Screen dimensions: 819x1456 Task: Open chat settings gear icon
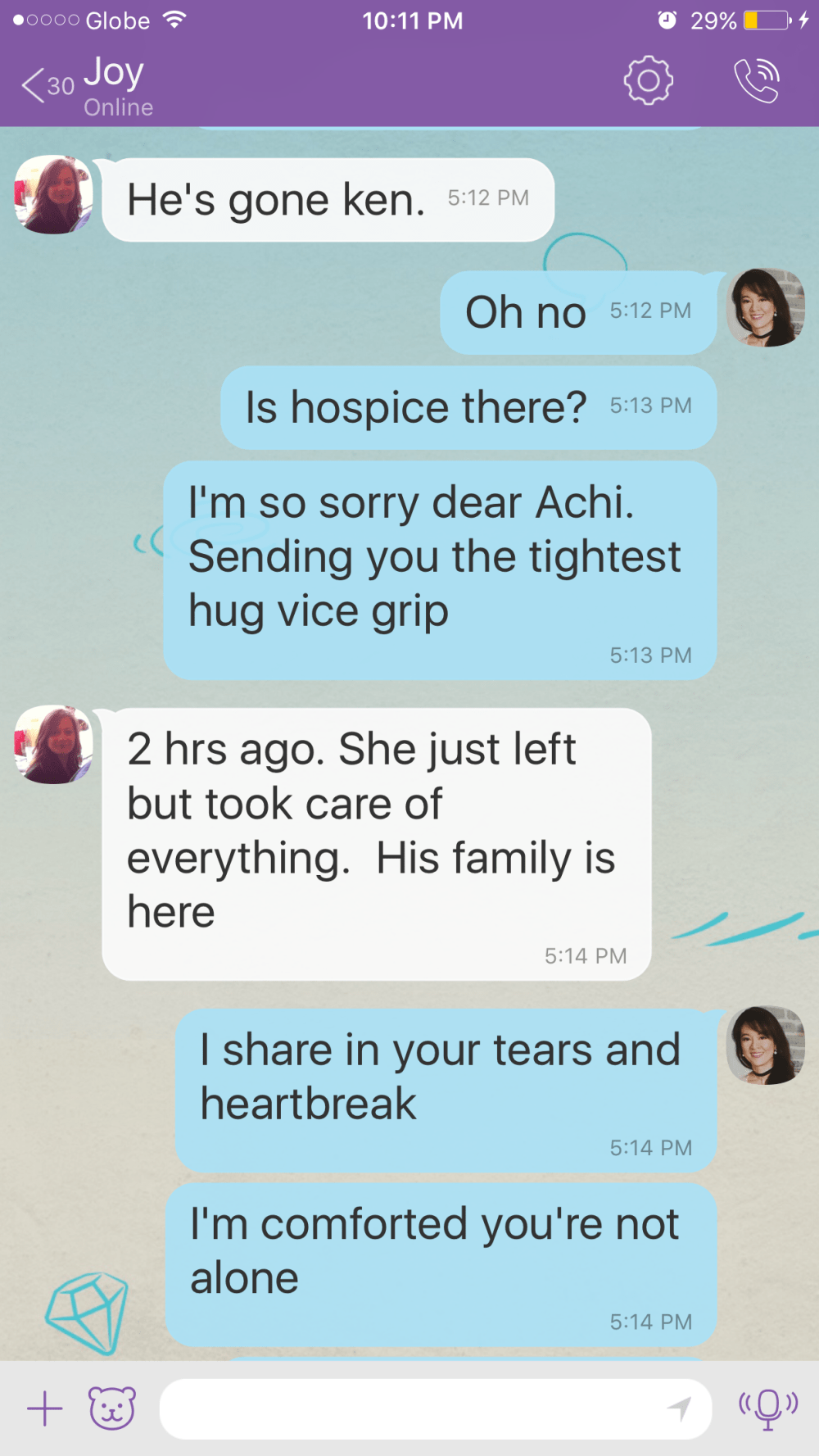(648, 80)
